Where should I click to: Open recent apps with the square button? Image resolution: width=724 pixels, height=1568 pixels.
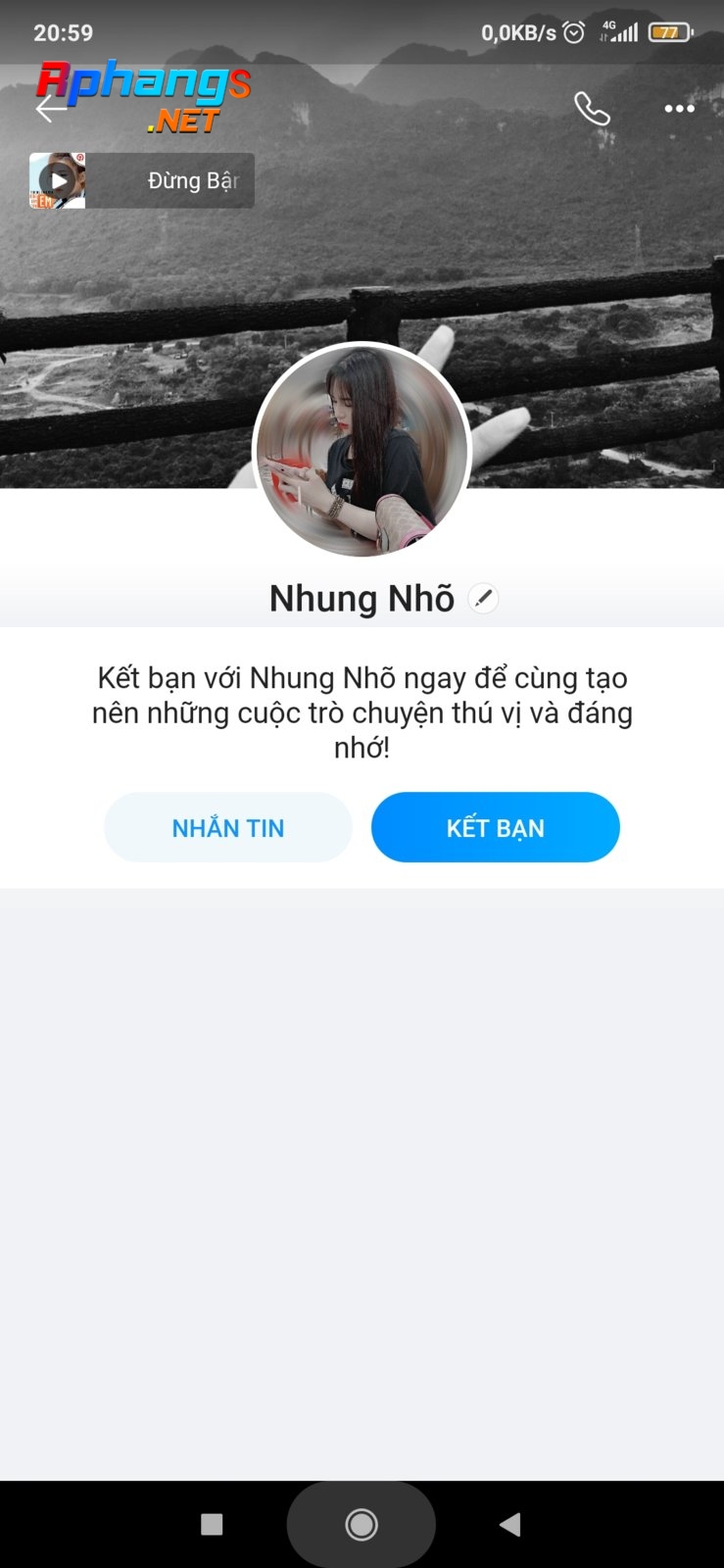(x=212, y=1524)
